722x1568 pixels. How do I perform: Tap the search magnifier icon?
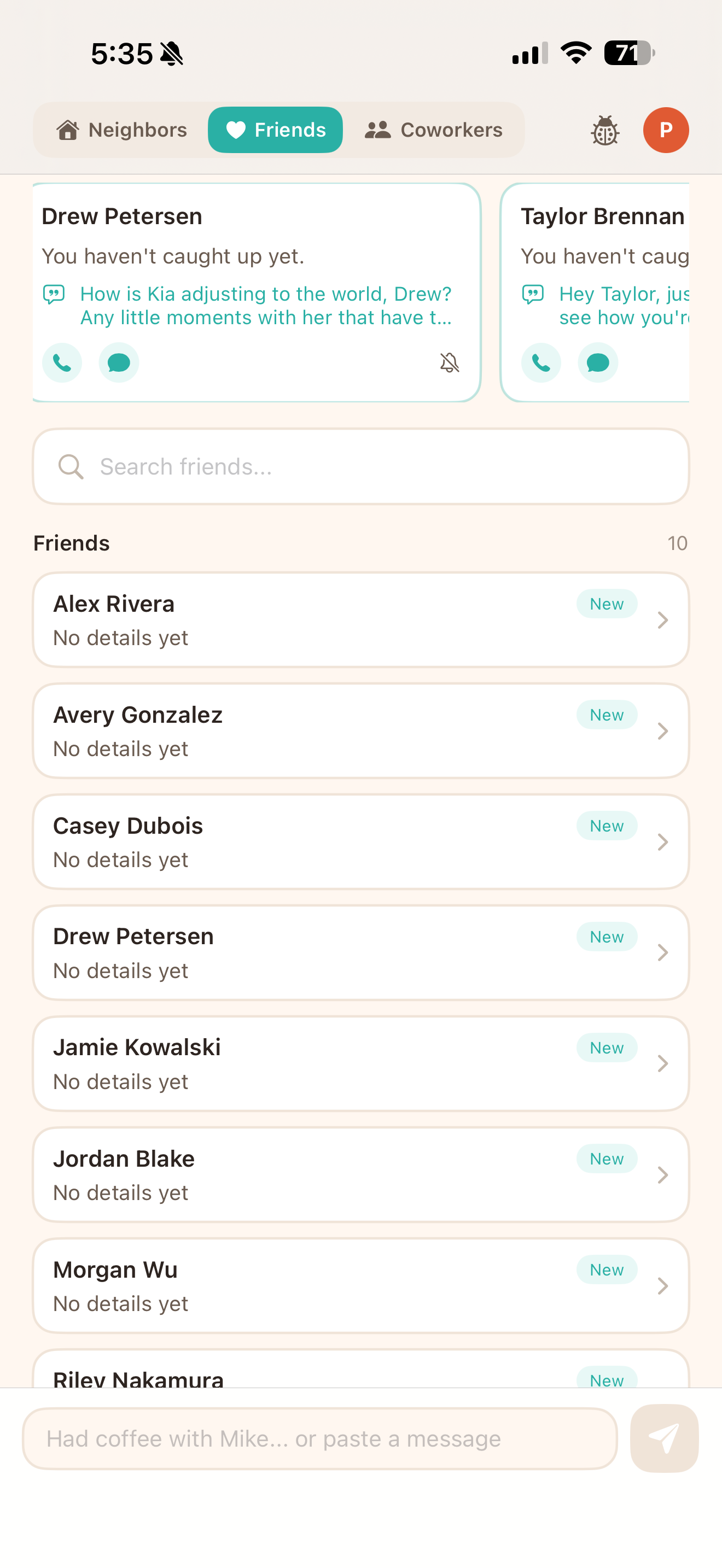tap(71, 466)
